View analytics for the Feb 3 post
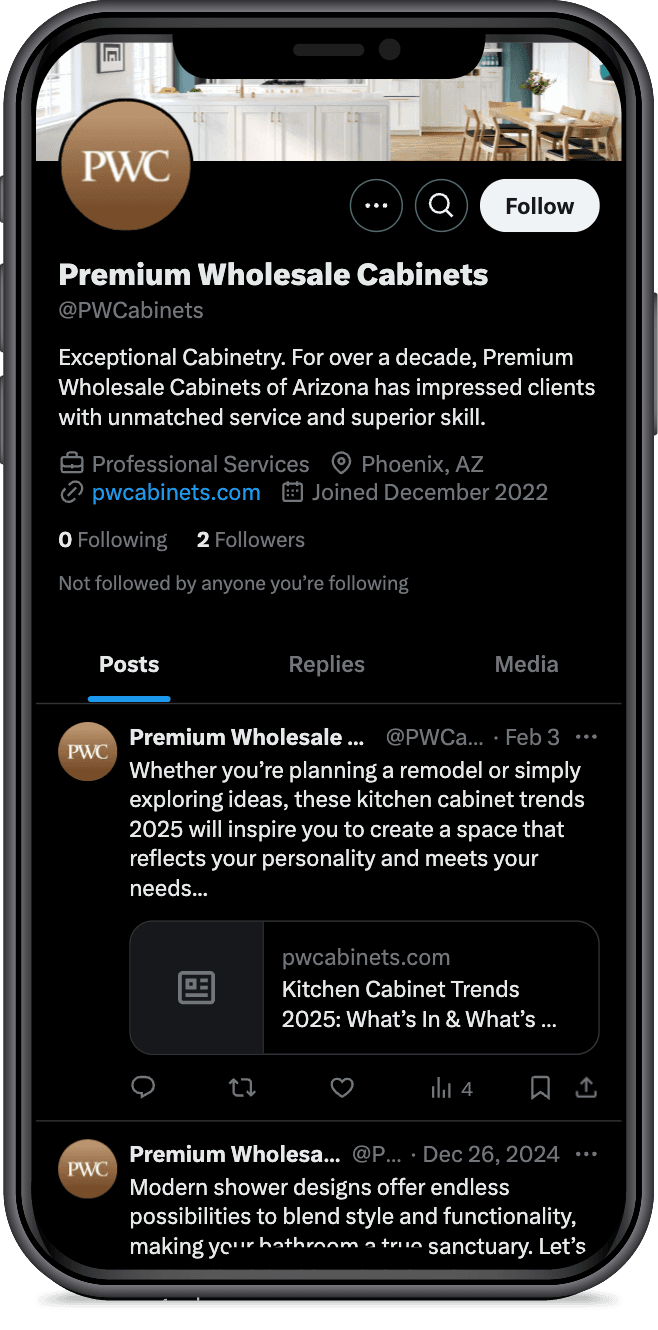Image resolution: width=658 pixels, height=1330 pixels. 450,1088
